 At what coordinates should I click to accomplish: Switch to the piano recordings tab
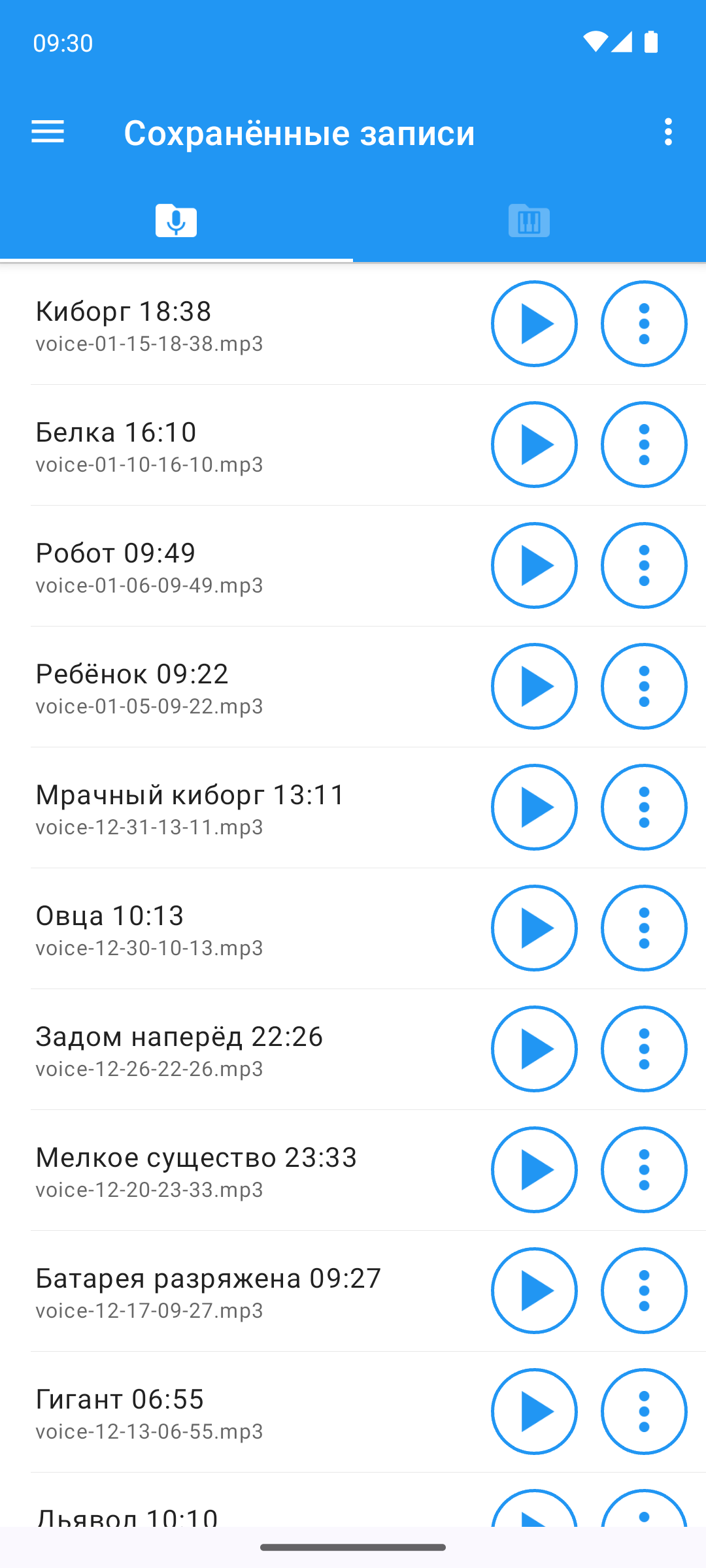click(x=529, y=220)
